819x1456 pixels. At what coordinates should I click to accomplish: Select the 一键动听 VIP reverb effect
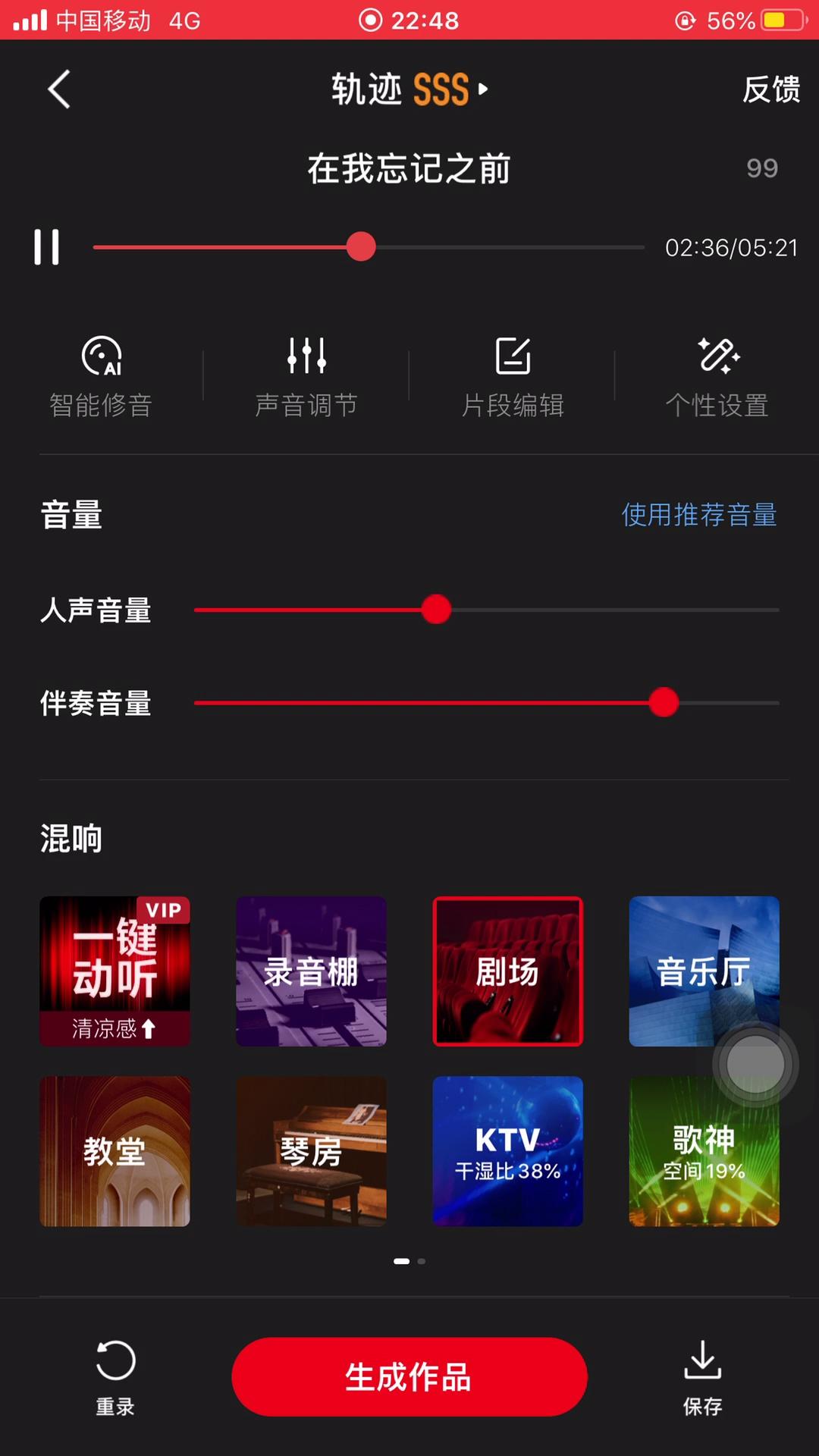[115, 971]
